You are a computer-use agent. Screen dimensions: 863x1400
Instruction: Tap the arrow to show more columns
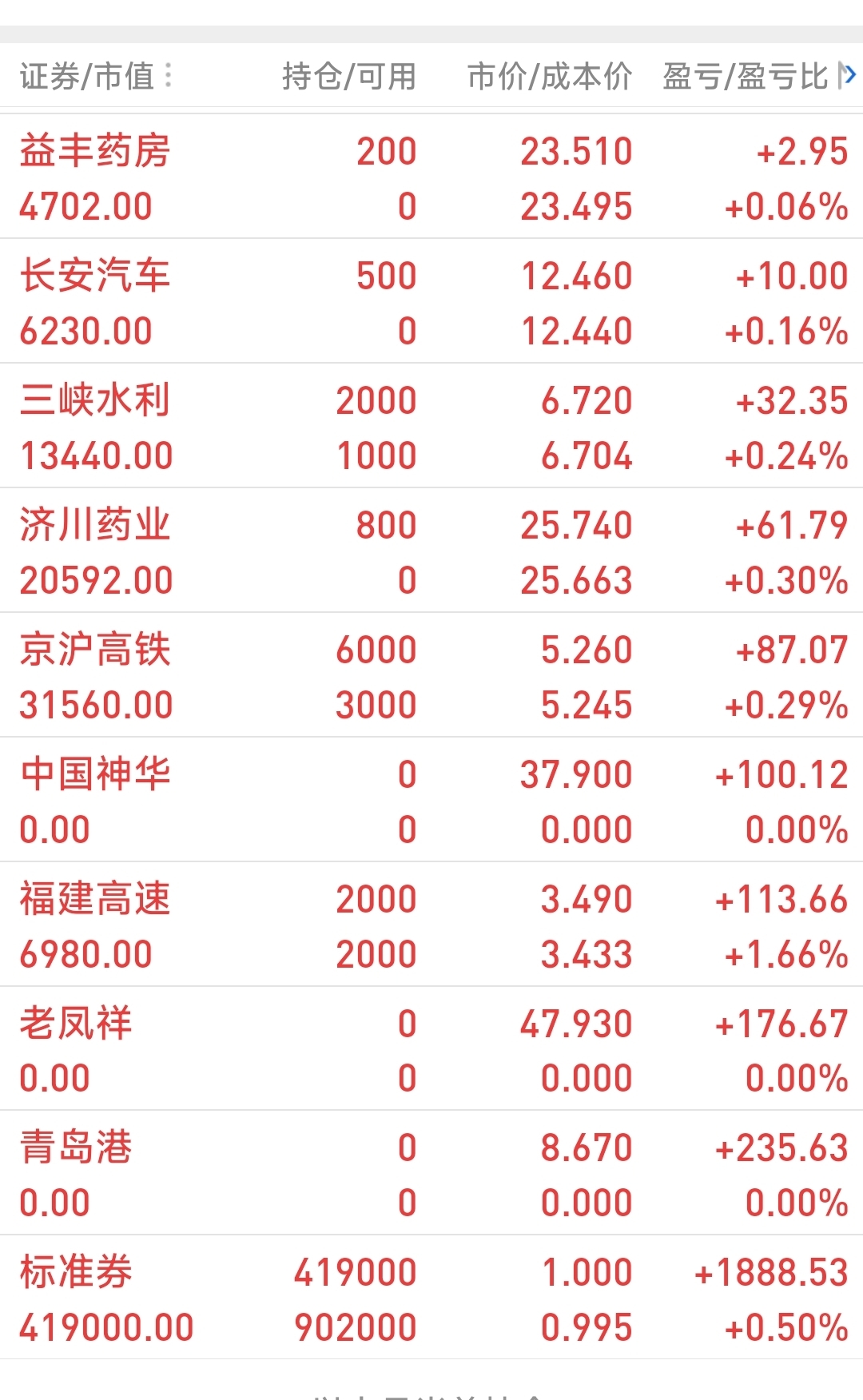point(848,76)
